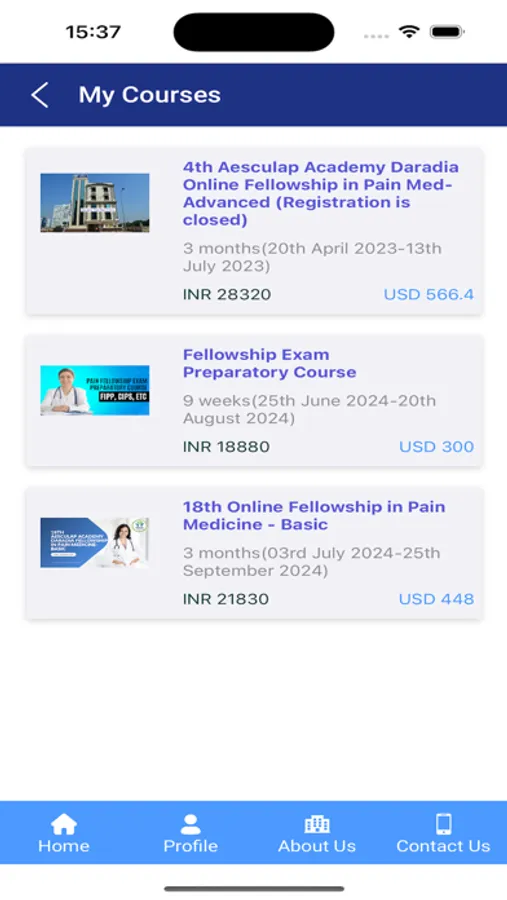Switch to the Home tab
Screen dimensions: 507x900
[64, 833]
